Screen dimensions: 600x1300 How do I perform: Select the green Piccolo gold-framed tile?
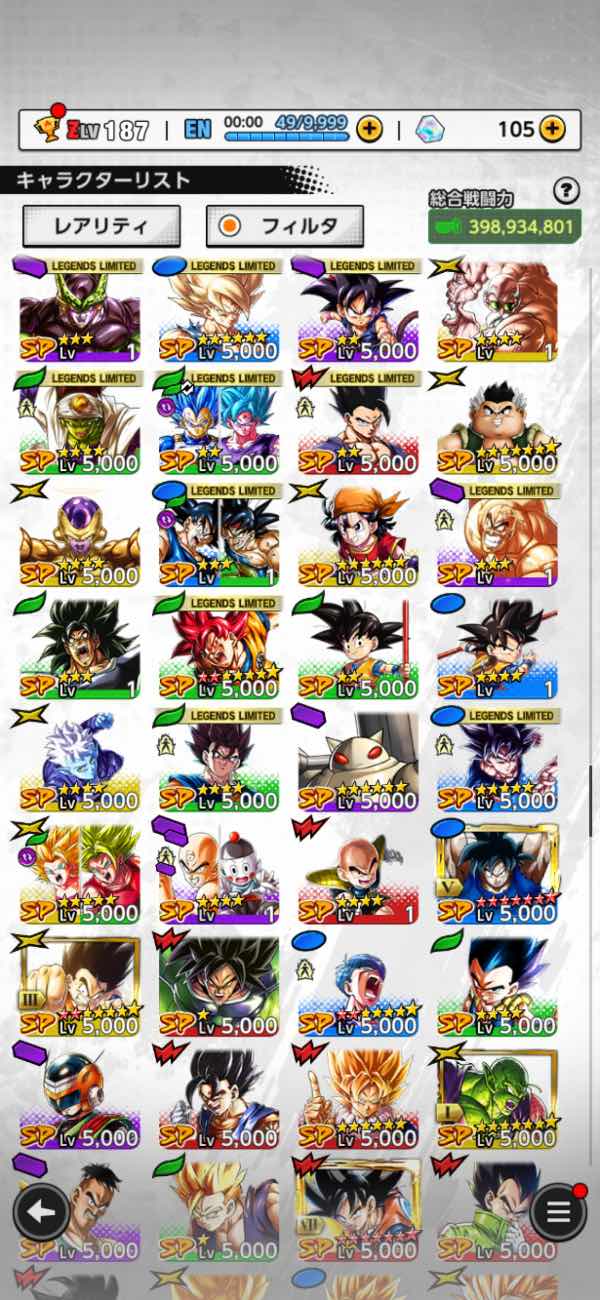(497, 1097)
